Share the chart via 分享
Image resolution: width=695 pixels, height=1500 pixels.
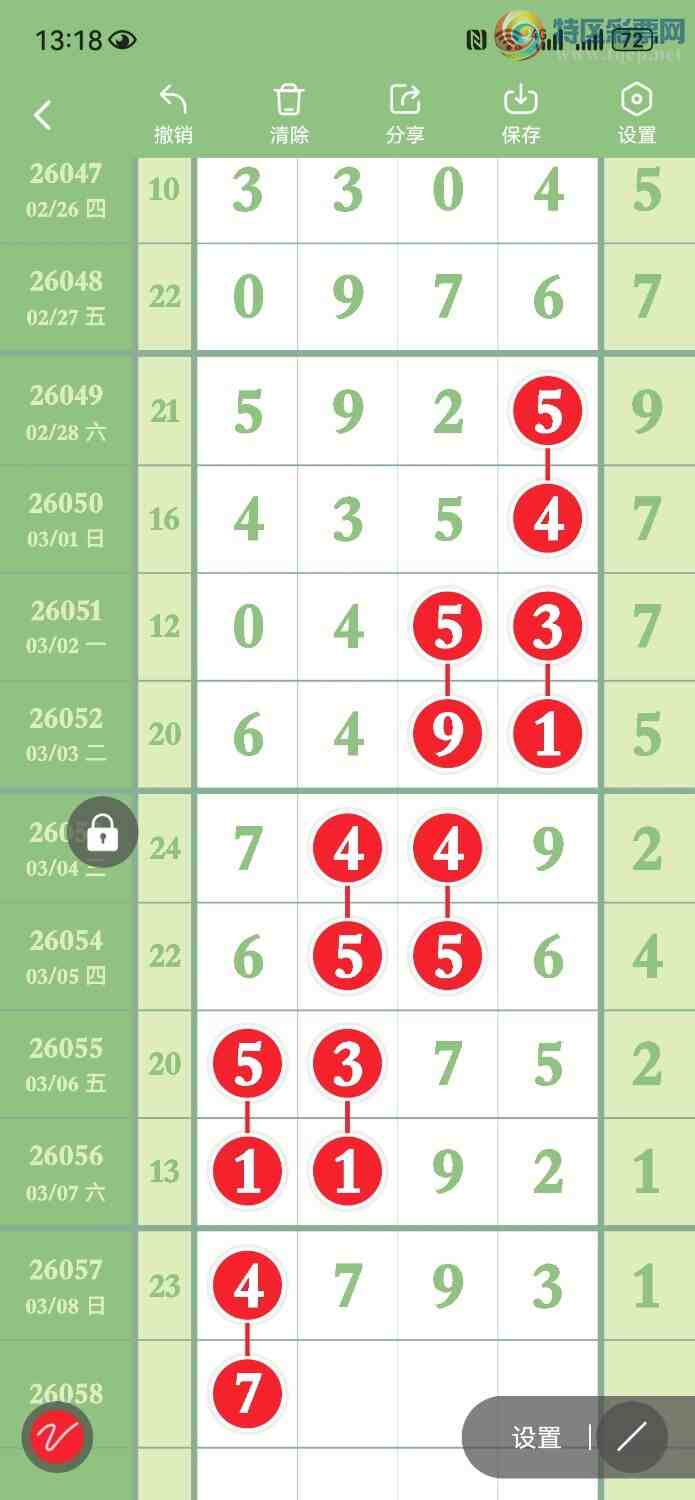click(x=405, y=114)
